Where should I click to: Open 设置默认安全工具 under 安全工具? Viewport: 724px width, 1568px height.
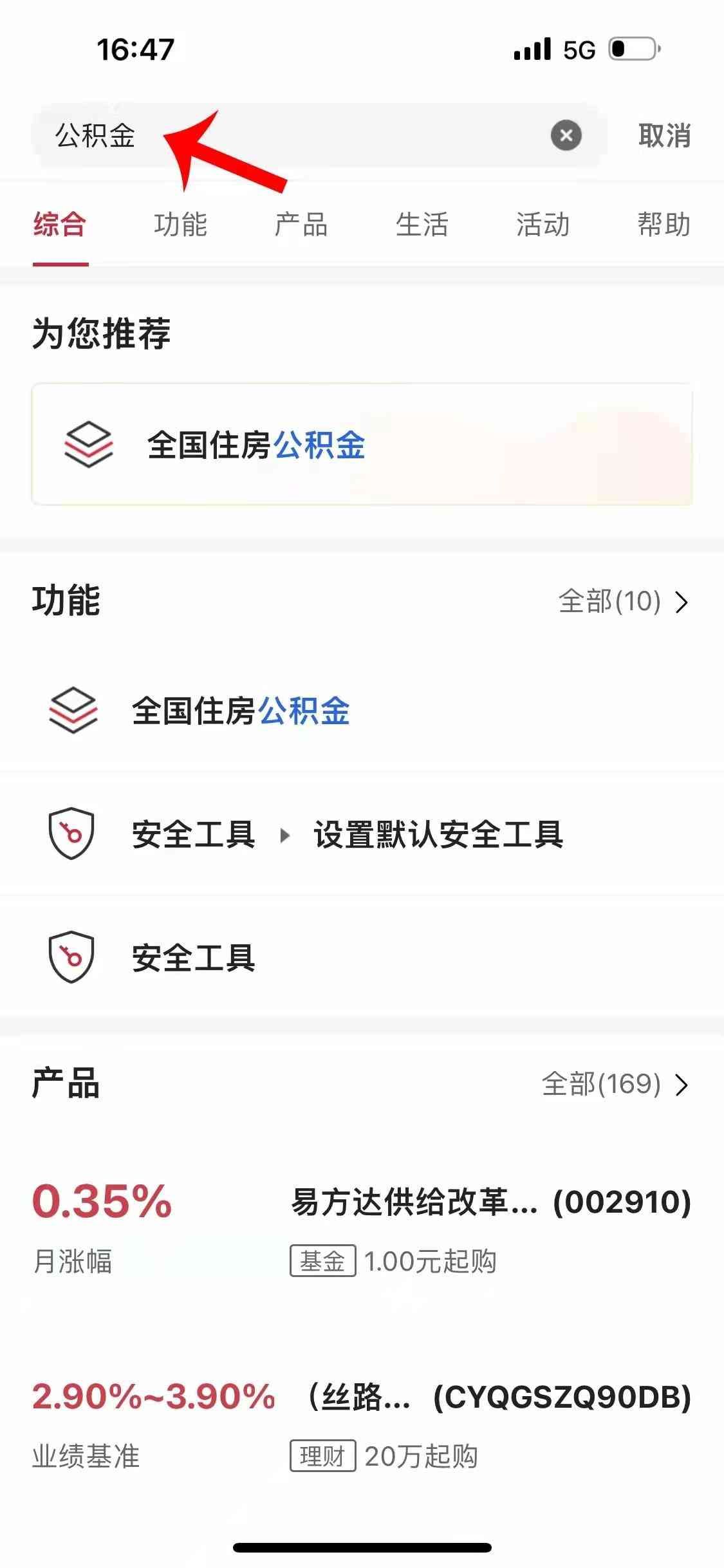coord(438,835)
